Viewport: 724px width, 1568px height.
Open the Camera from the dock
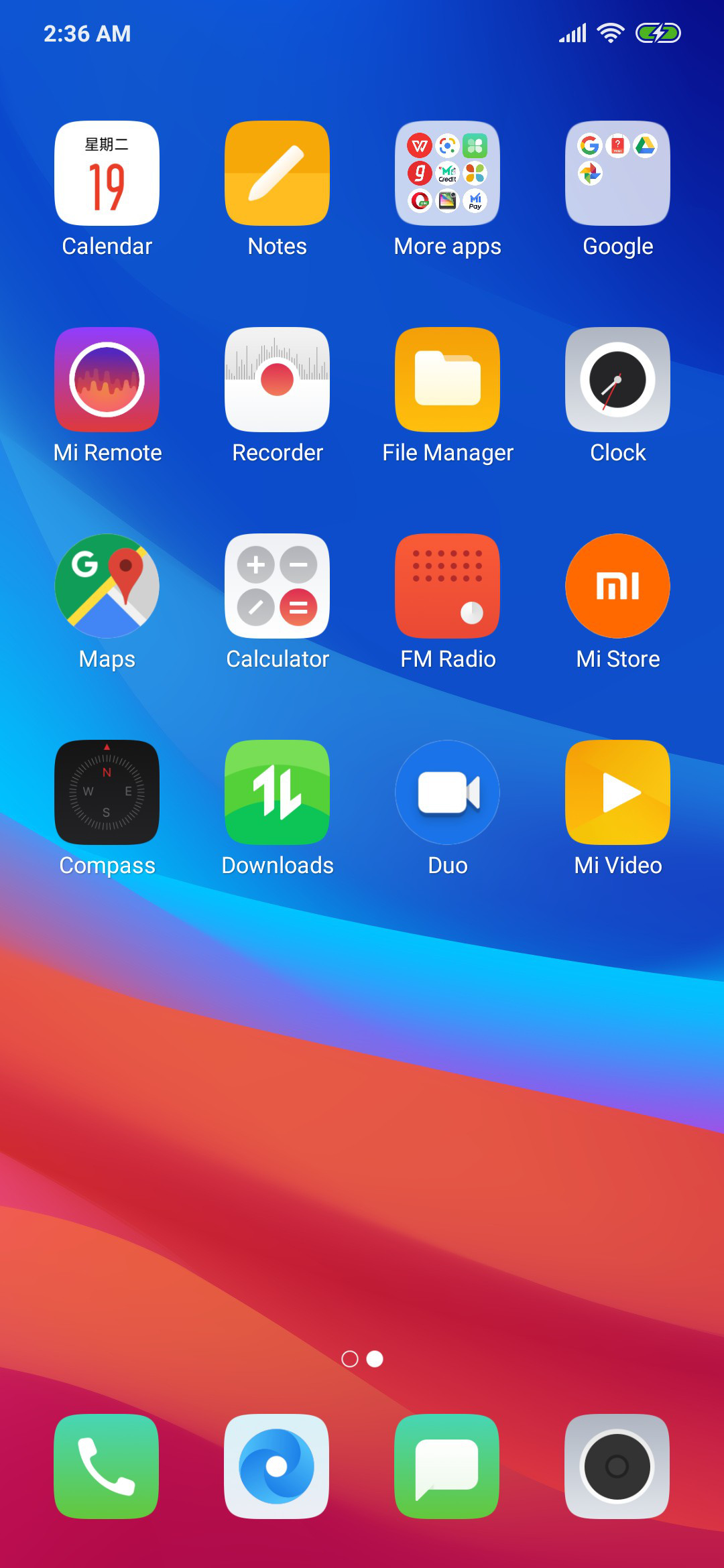[617, 1466]
